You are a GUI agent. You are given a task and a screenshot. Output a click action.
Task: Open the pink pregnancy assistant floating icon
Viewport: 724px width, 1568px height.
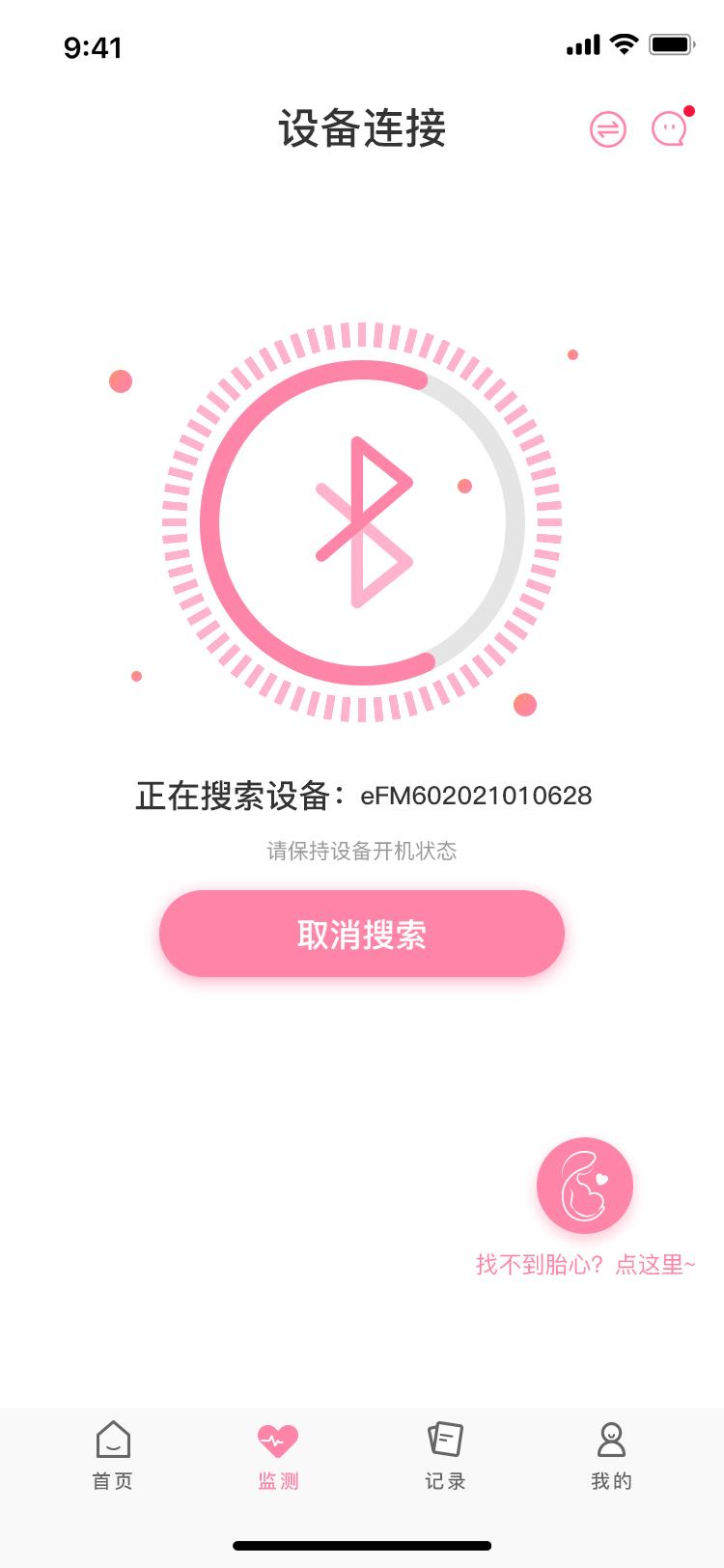click(x=584, y=1186)
